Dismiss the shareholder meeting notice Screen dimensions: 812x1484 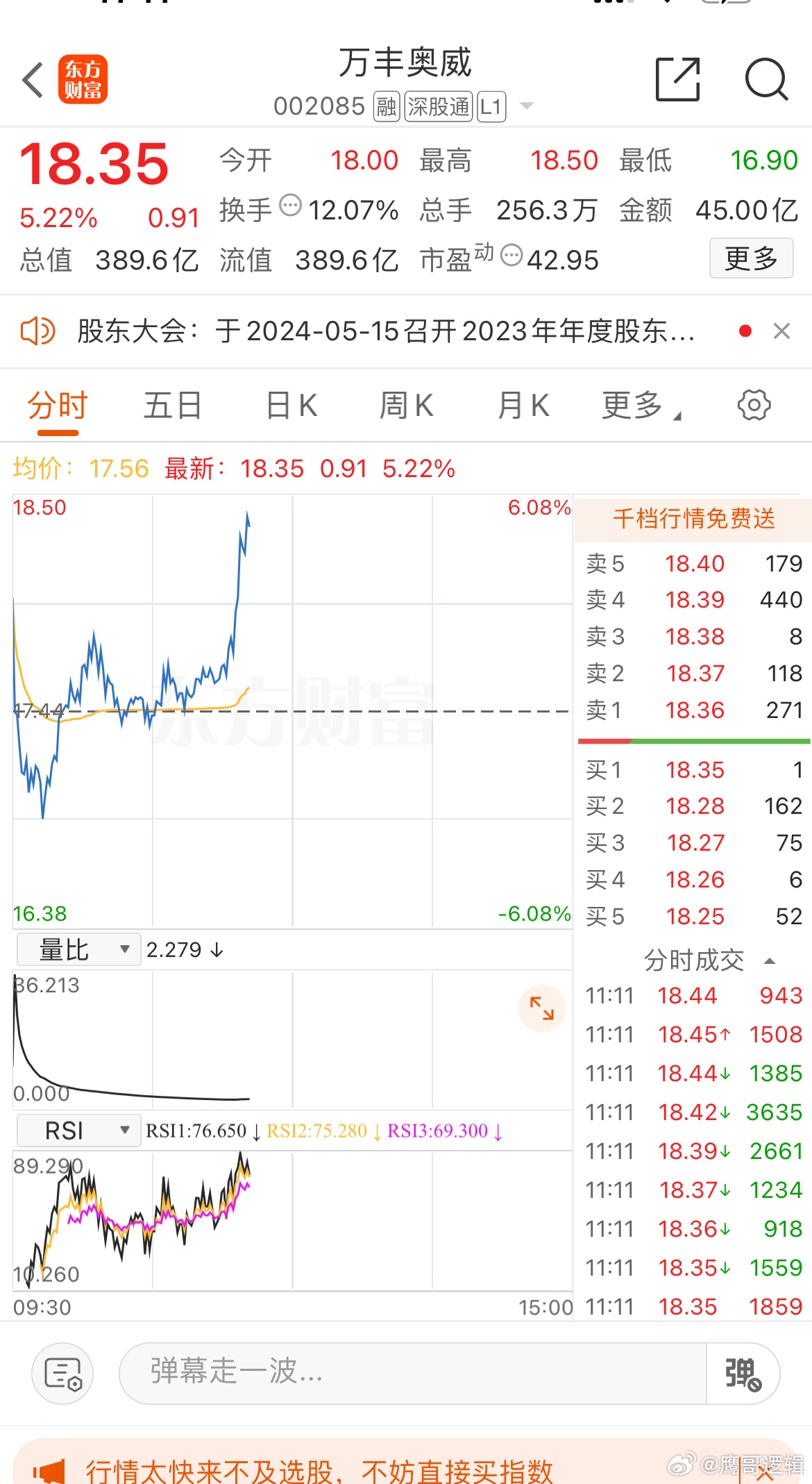click(x=781, y=331)
